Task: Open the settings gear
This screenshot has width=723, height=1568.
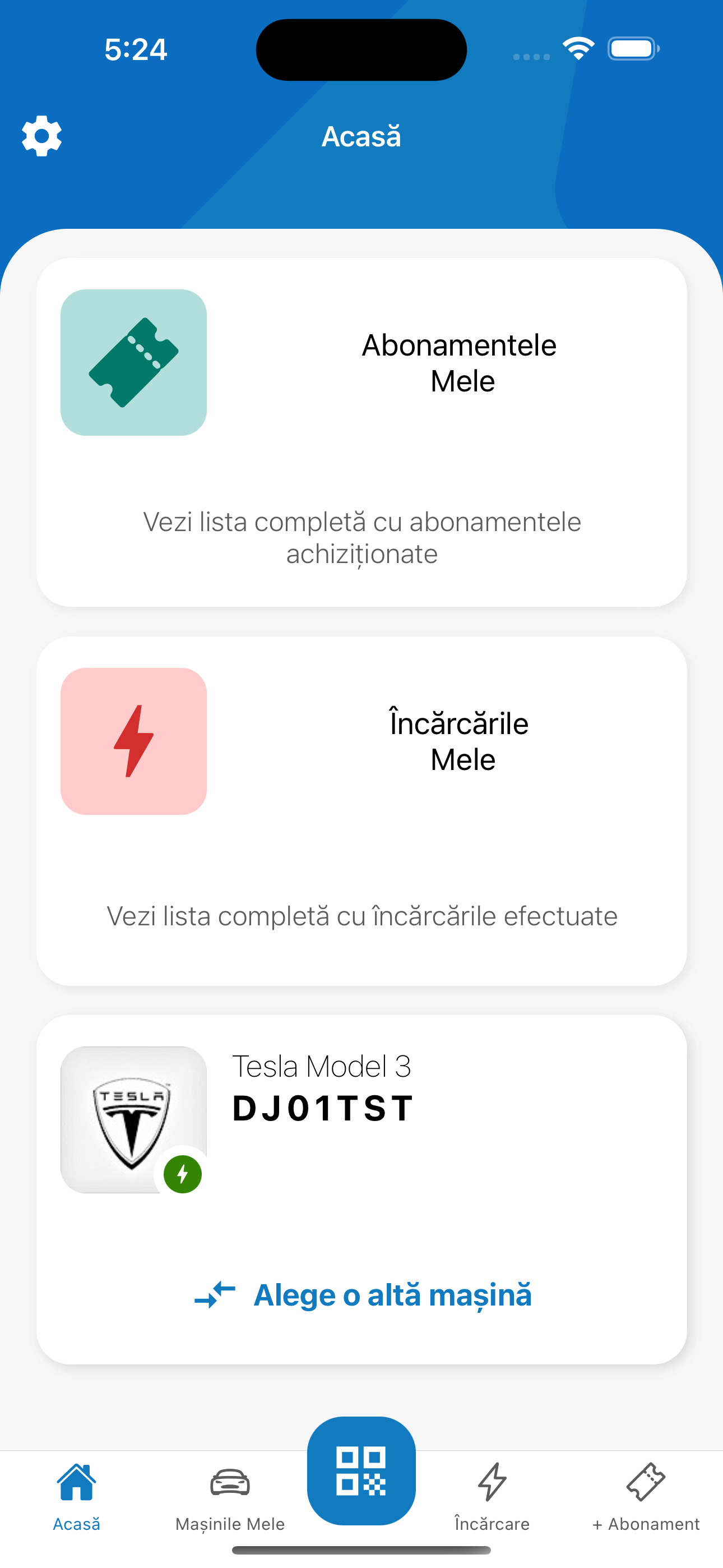Action: coord(41,136)
